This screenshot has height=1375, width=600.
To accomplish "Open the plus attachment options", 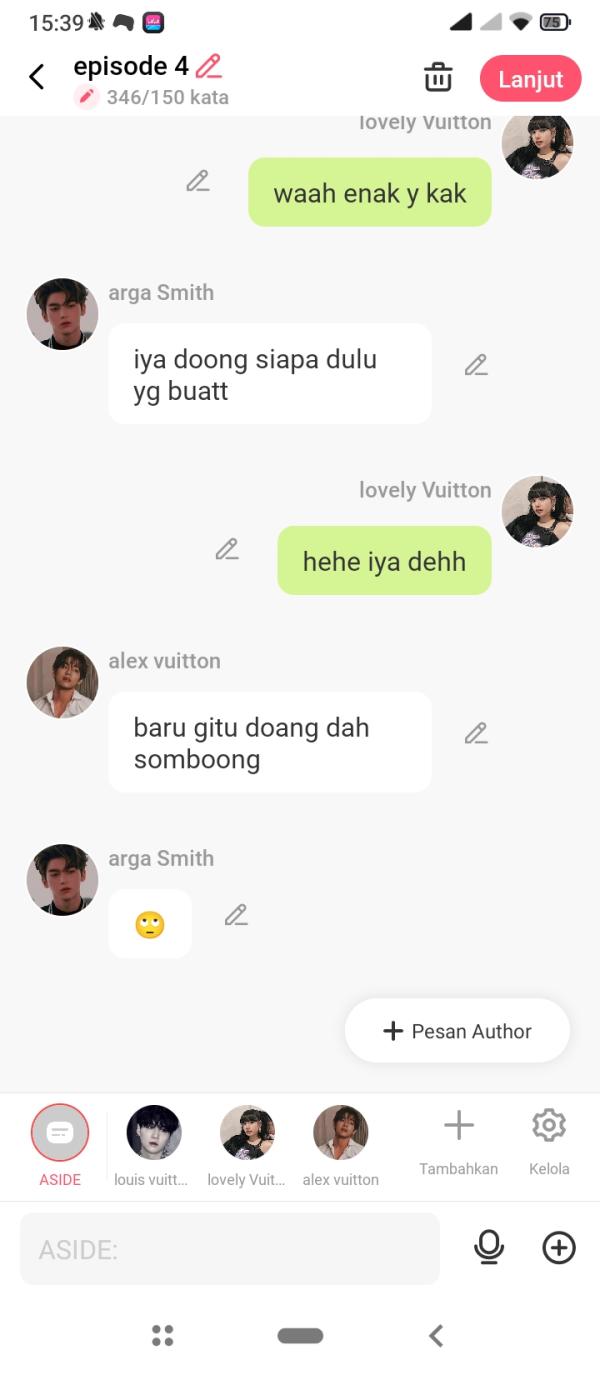I will pos(559,1247).
